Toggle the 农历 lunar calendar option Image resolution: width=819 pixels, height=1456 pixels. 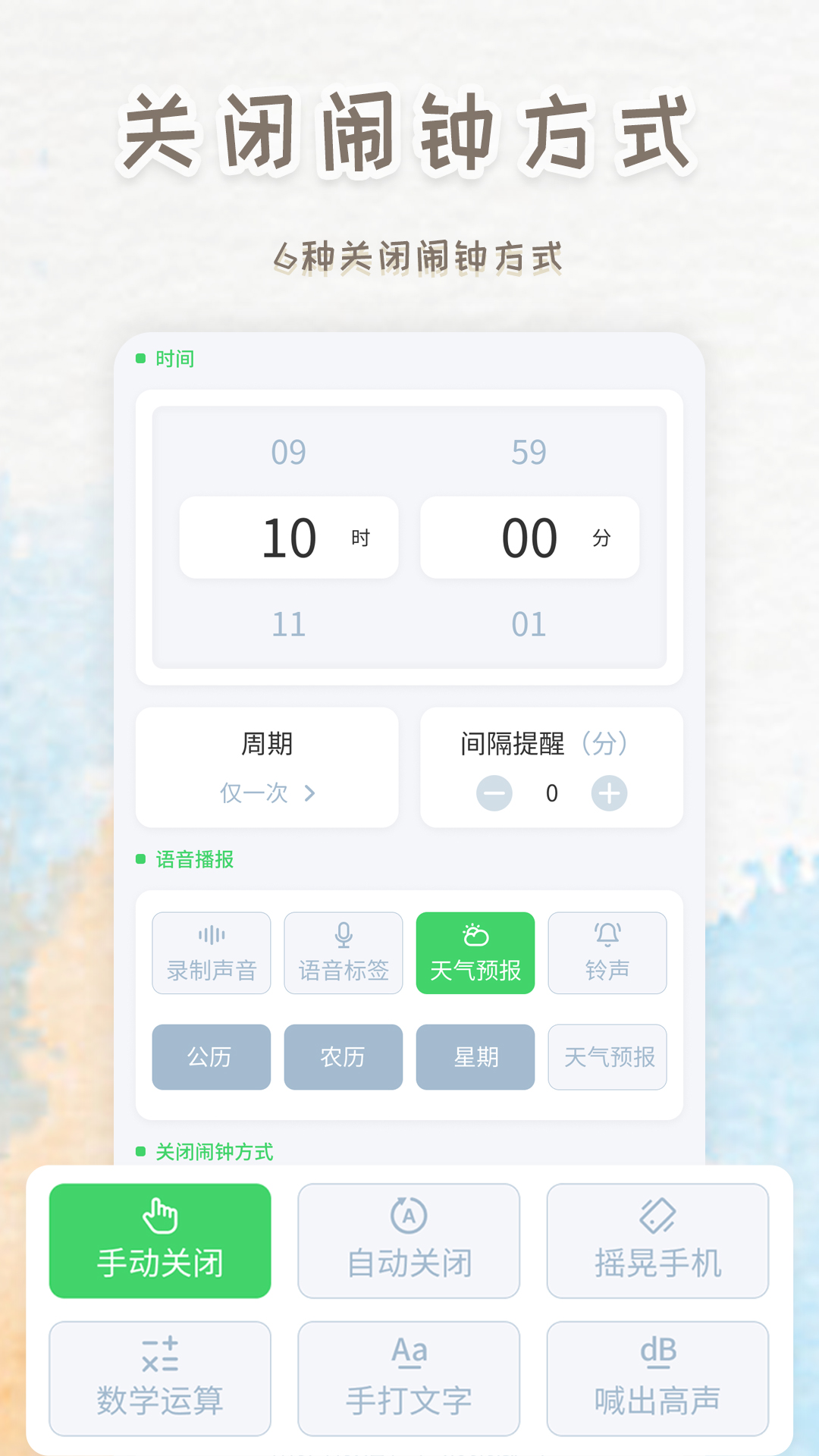click(343, 1056)
